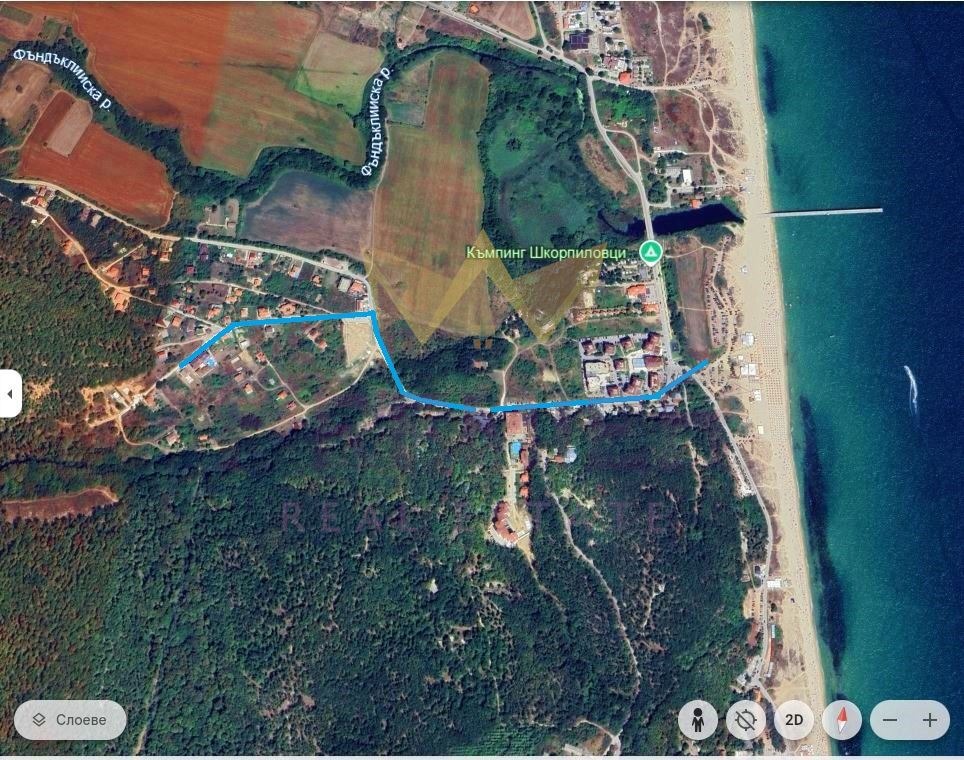Open the Къмпинг Шкорпиловци place marker
The width and height of the screenshot is (964, 760).
pyautogui.click(x=651, y=252)
